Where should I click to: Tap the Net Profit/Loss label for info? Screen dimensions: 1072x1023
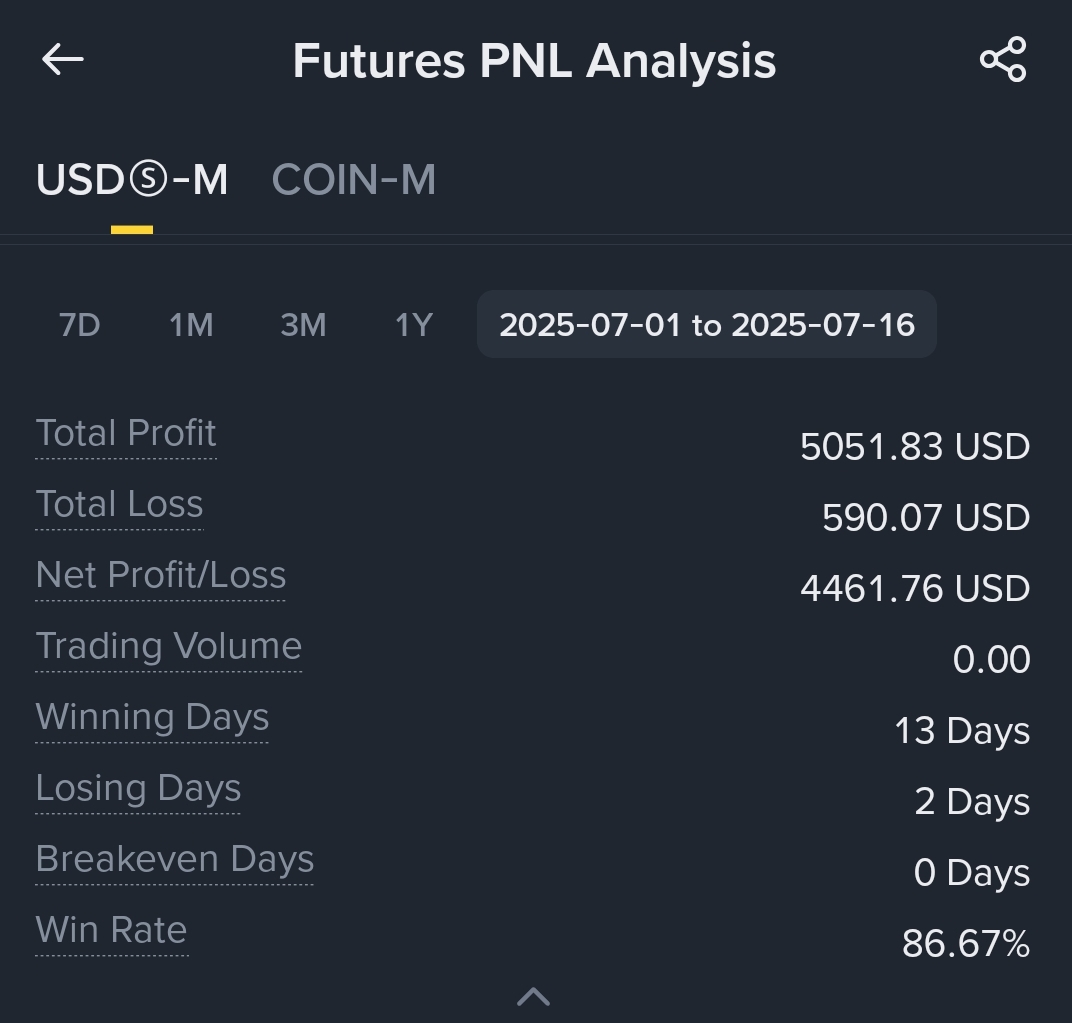click(x=160, y=576)
